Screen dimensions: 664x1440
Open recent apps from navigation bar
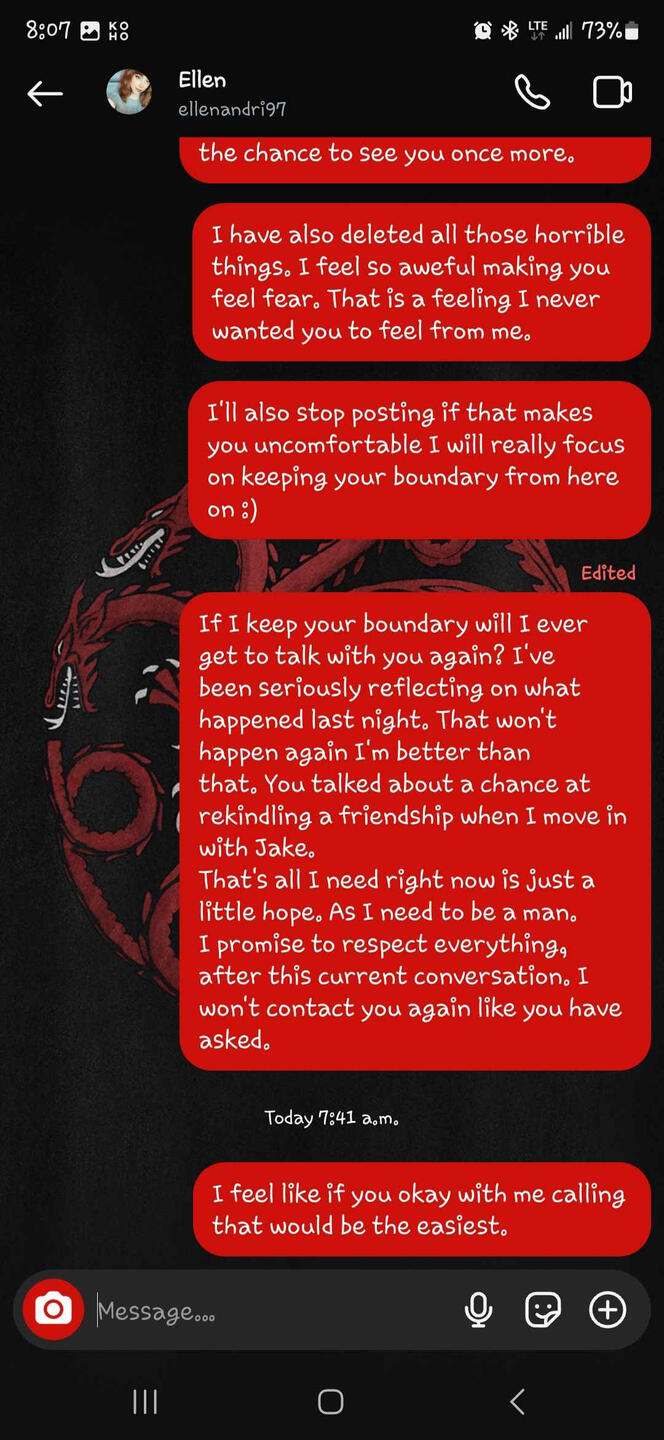pos(145,1402)
